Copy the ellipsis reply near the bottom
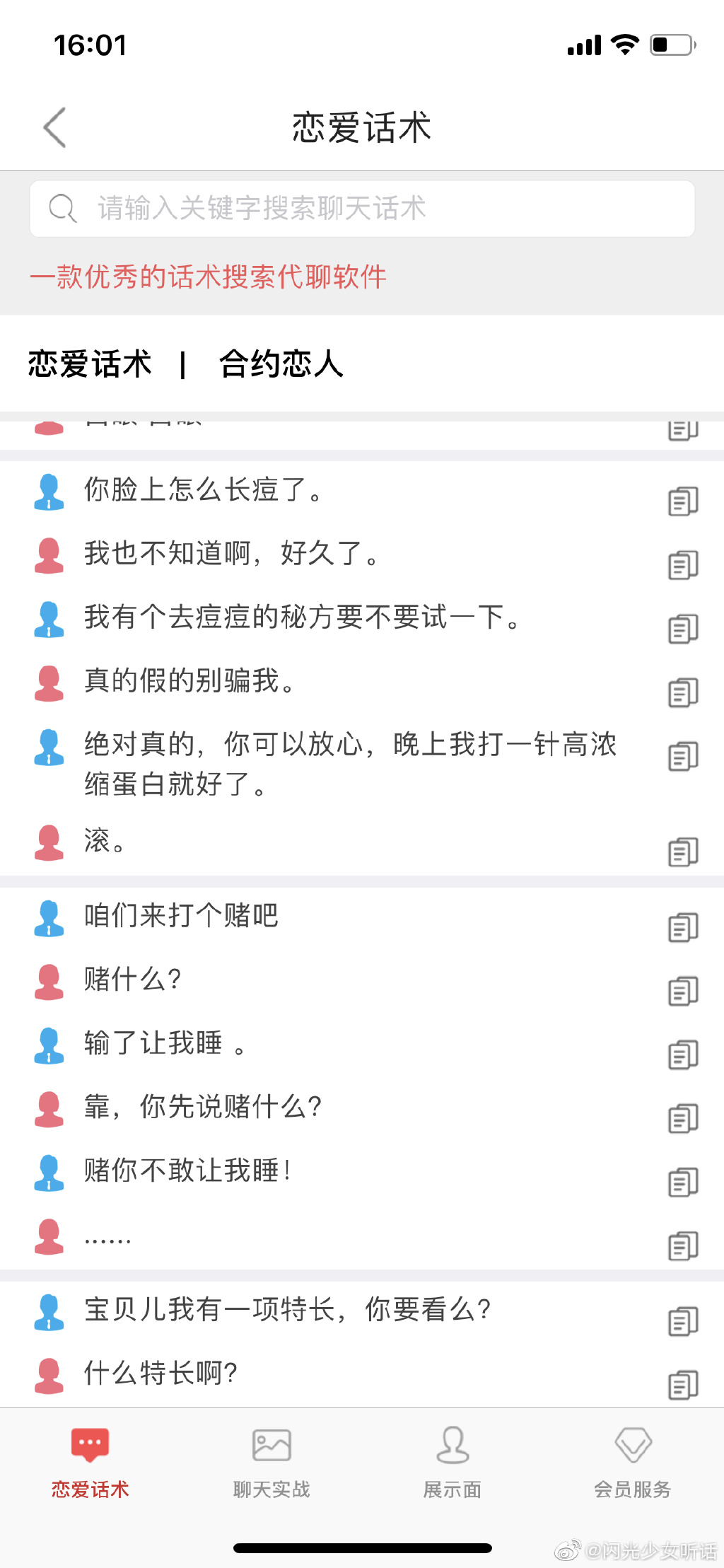Viewport: 724px width, 1568px height. pos(681,1241)
